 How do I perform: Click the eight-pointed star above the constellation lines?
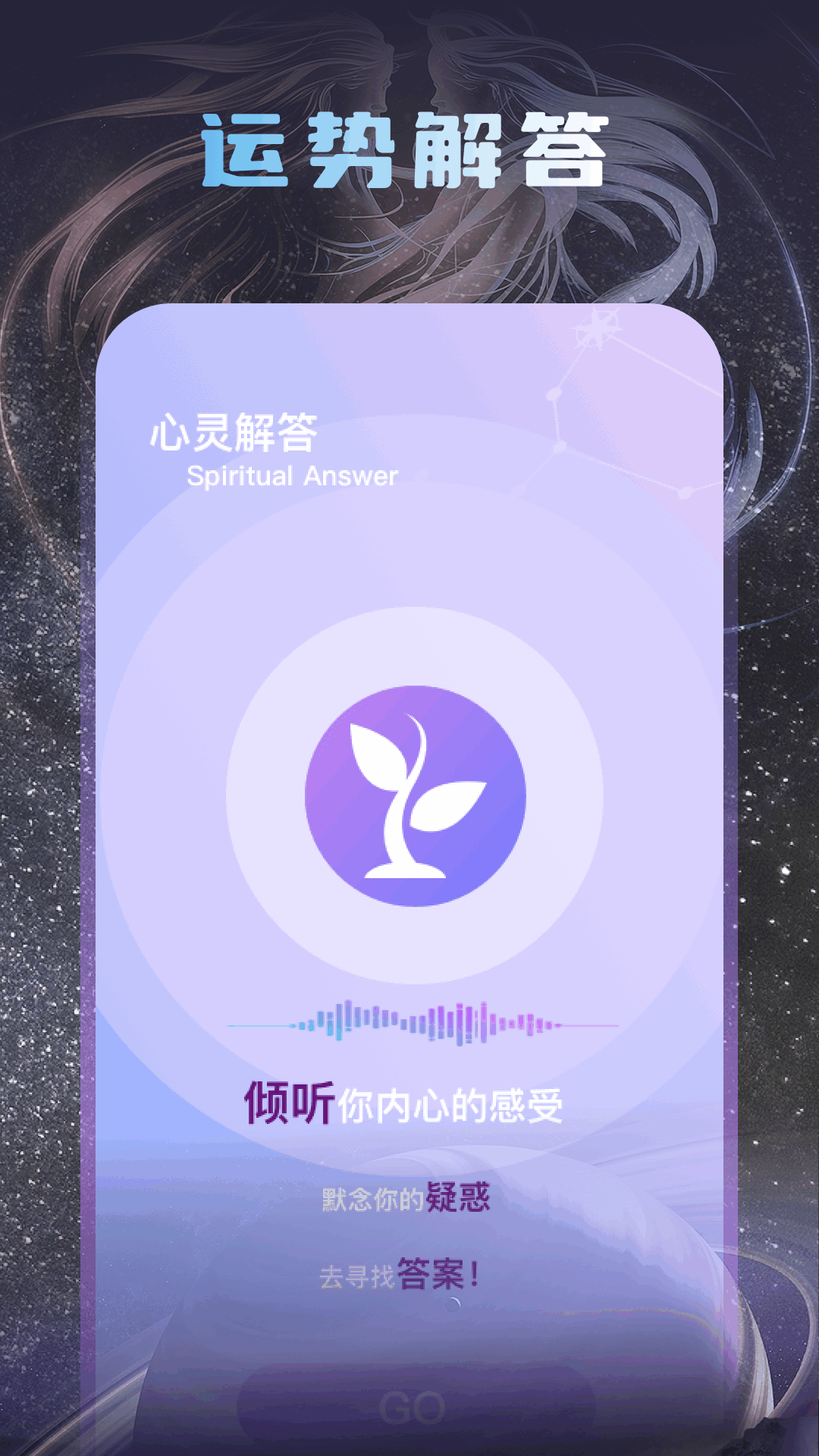[598, 328]
